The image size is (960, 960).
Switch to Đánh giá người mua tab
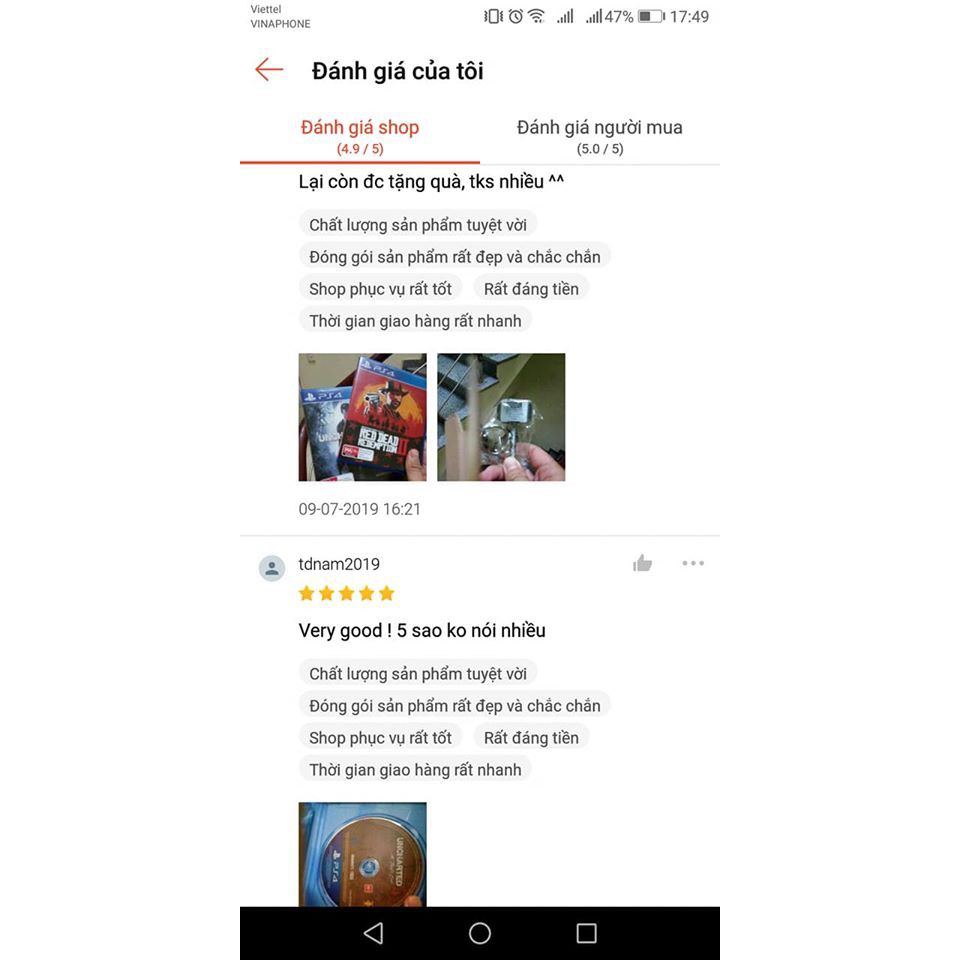click(599, 137)
